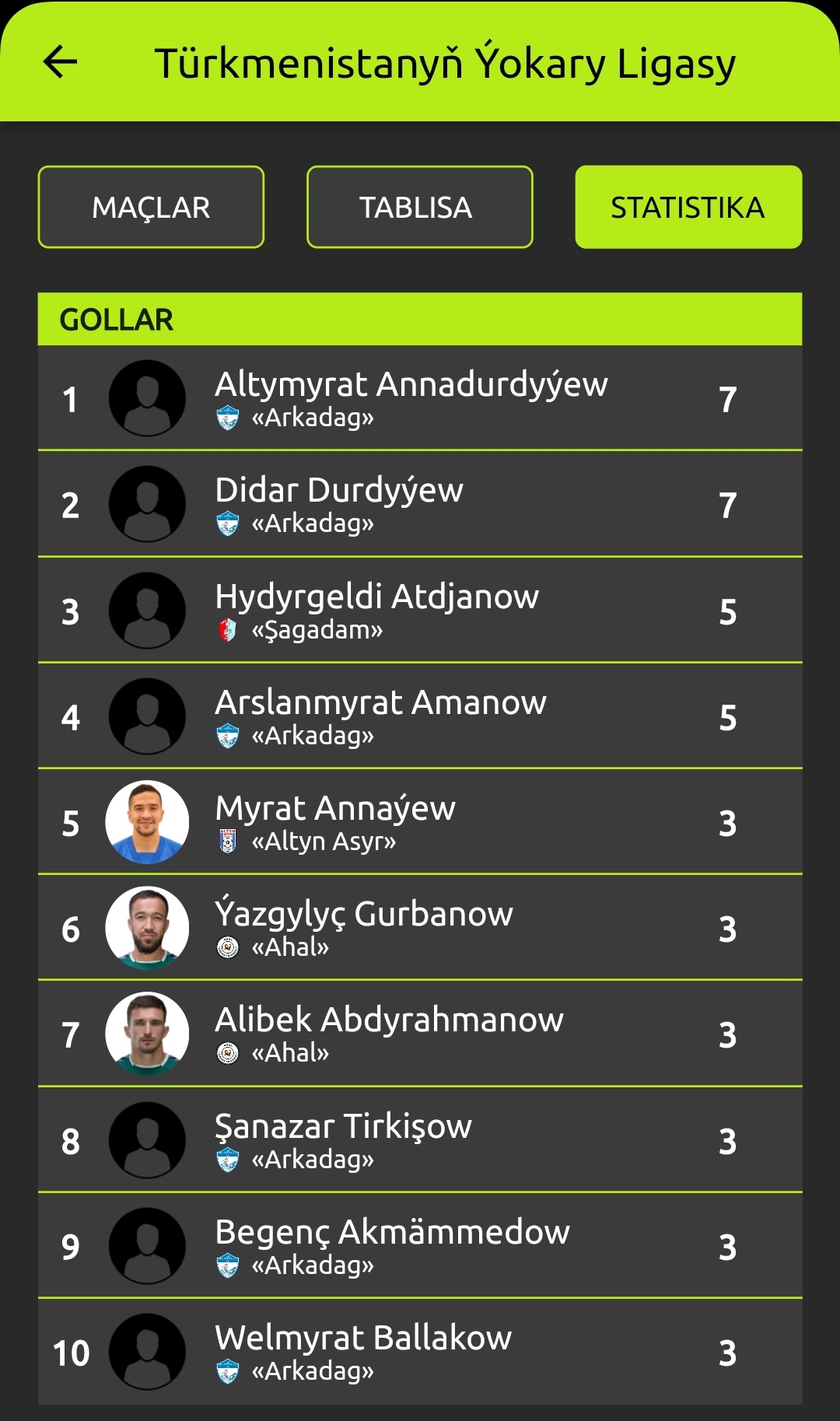
Task: Open Altymyrat Annadurdyýew's player row
Action: 420,398
